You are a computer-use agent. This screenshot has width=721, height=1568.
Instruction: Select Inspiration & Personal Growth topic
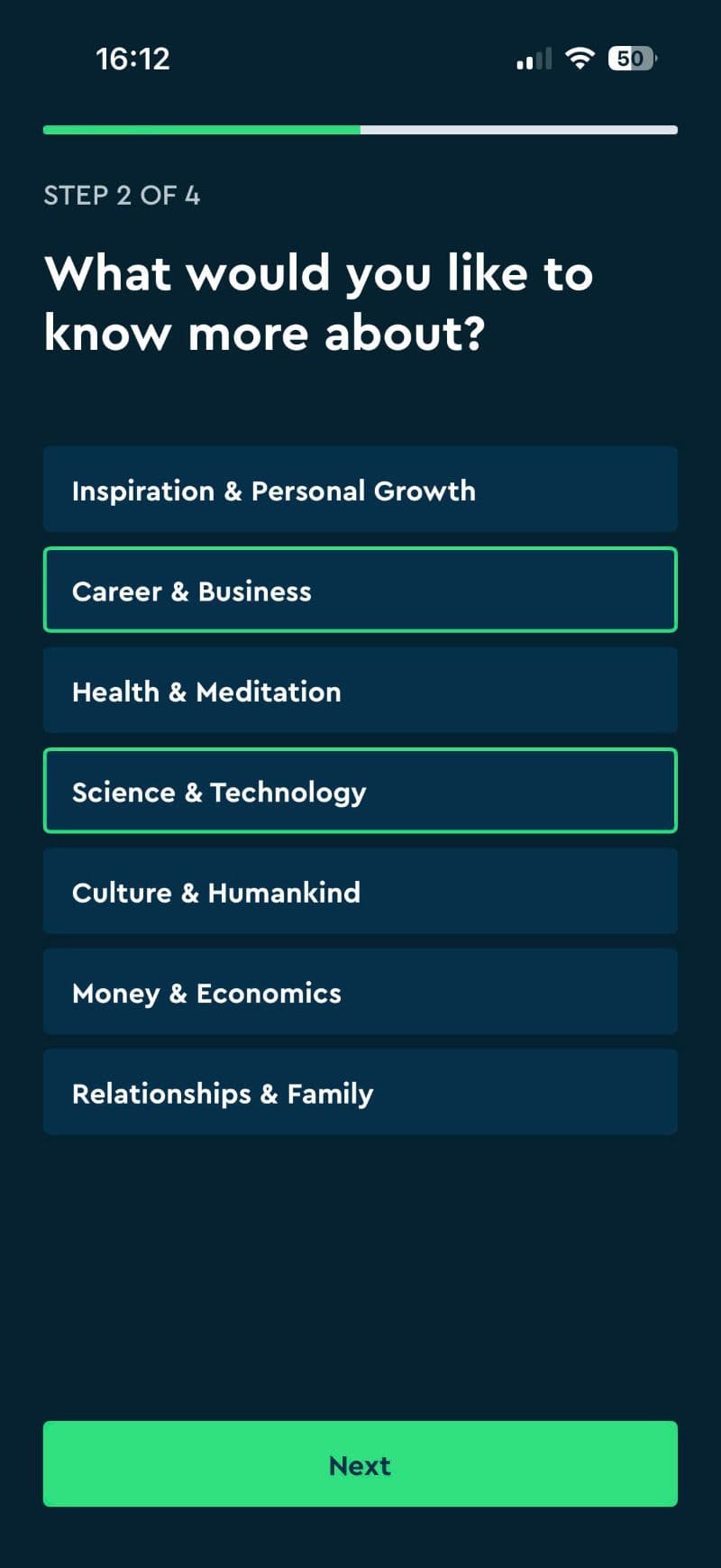click(360, 490)
